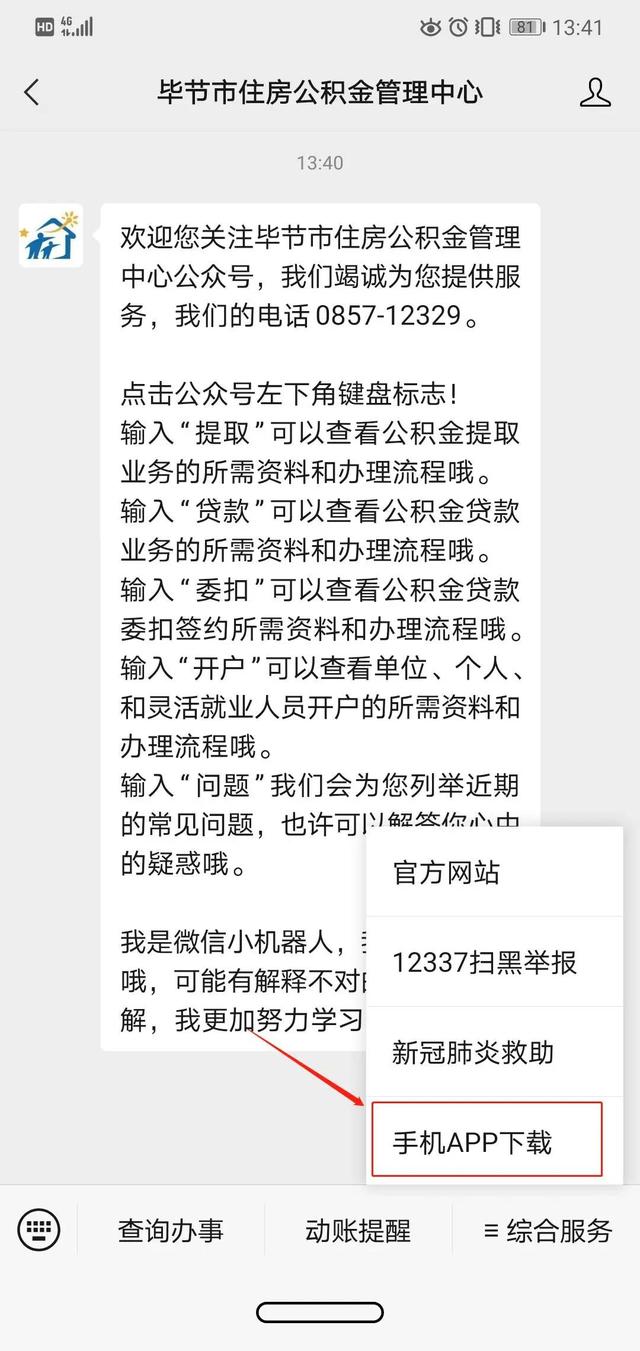Image resolution: width=640 pixels, height=1351 pixels.
Task: Collapse the 综合服务 menu
Action: pos(547,1230)
